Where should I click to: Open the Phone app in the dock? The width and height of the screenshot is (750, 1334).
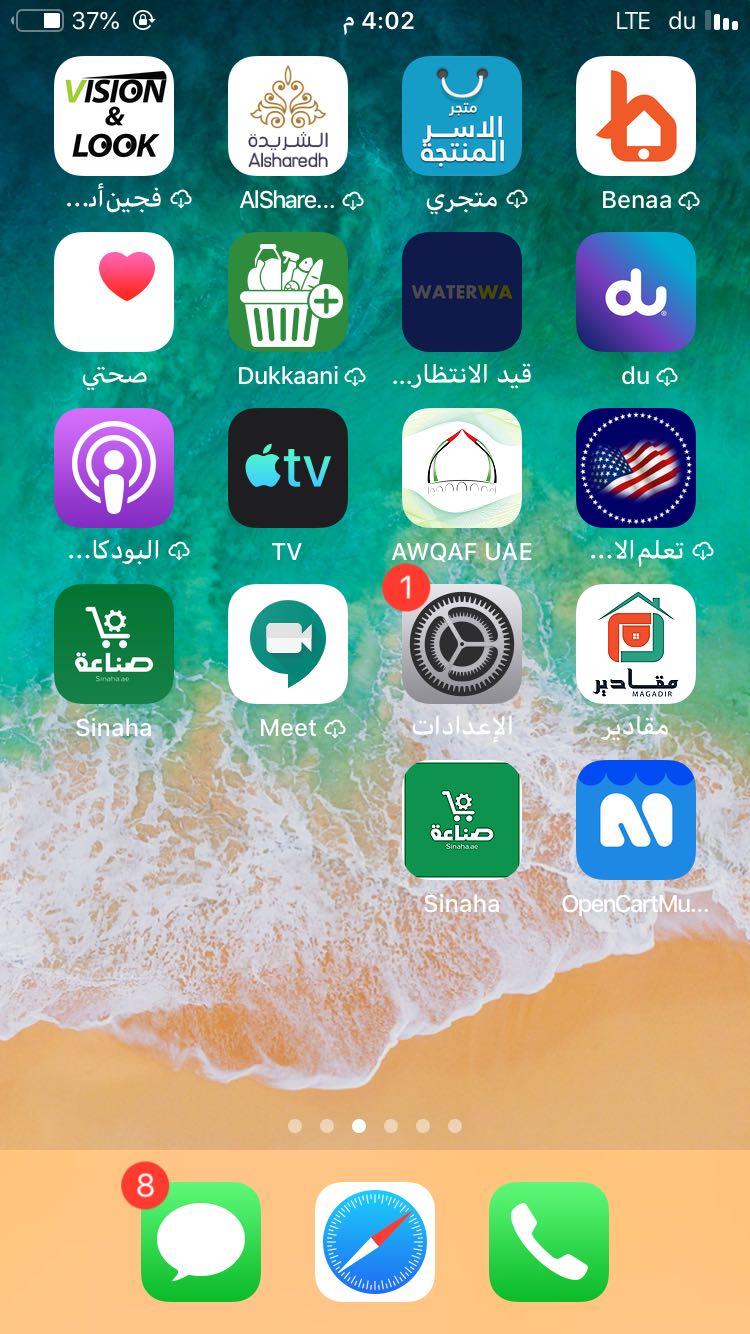(549, 1242)
